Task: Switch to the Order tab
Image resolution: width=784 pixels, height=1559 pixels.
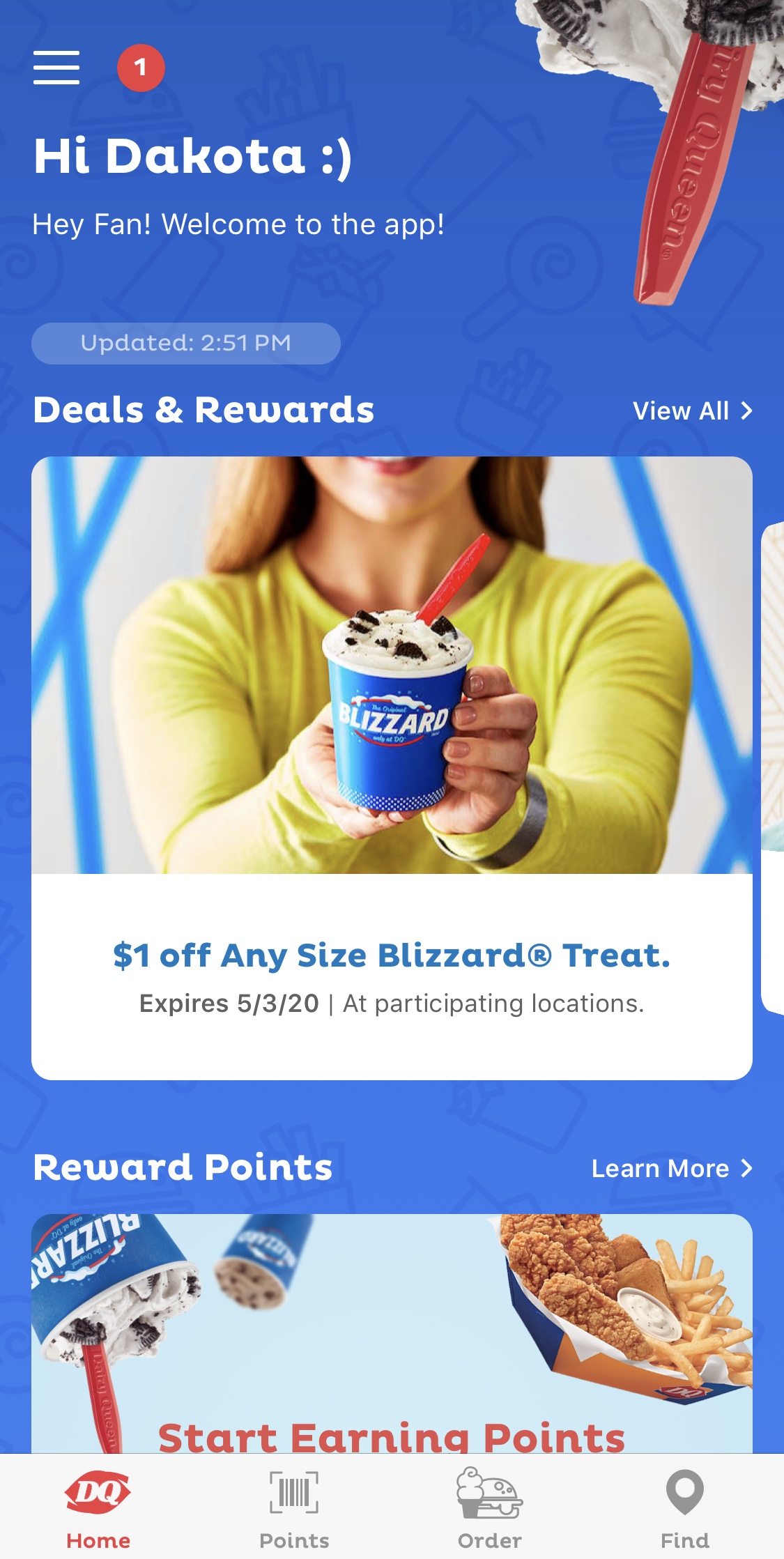Action: click(x=490, y=1505)
